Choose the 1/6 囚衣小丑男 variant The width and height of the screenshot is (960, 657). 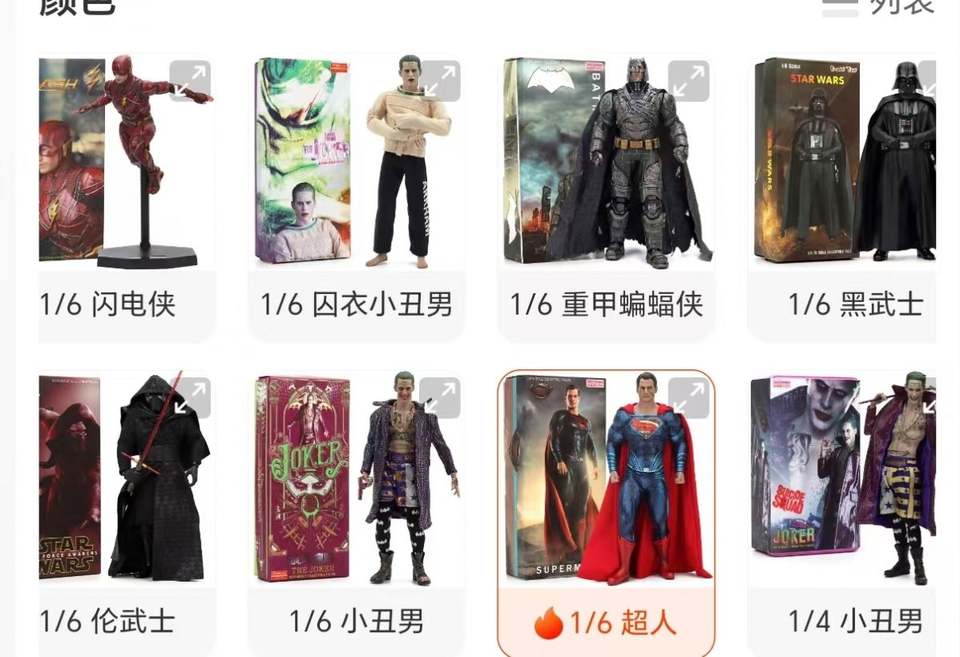356,198
